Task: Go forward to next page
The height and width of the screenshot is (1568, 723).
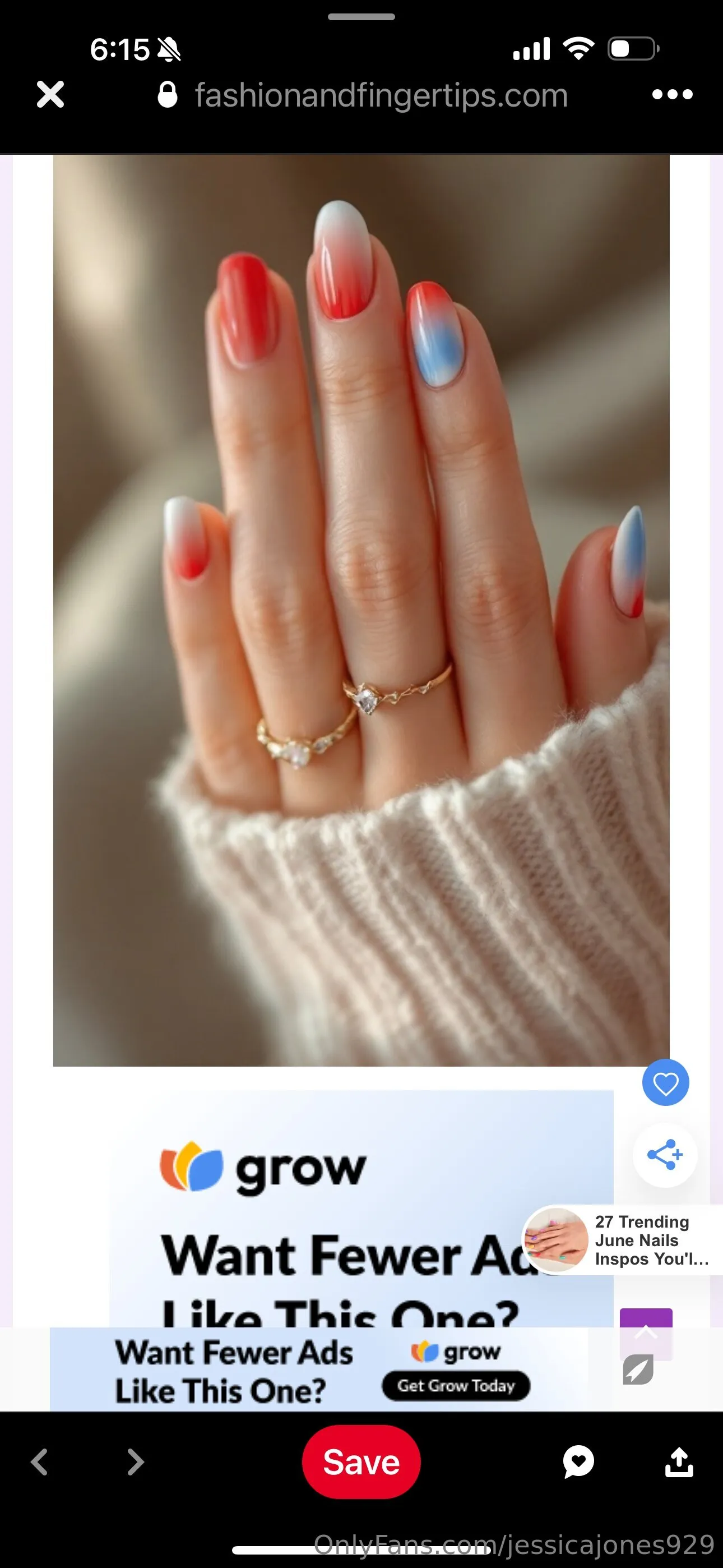Action: 135,1462
